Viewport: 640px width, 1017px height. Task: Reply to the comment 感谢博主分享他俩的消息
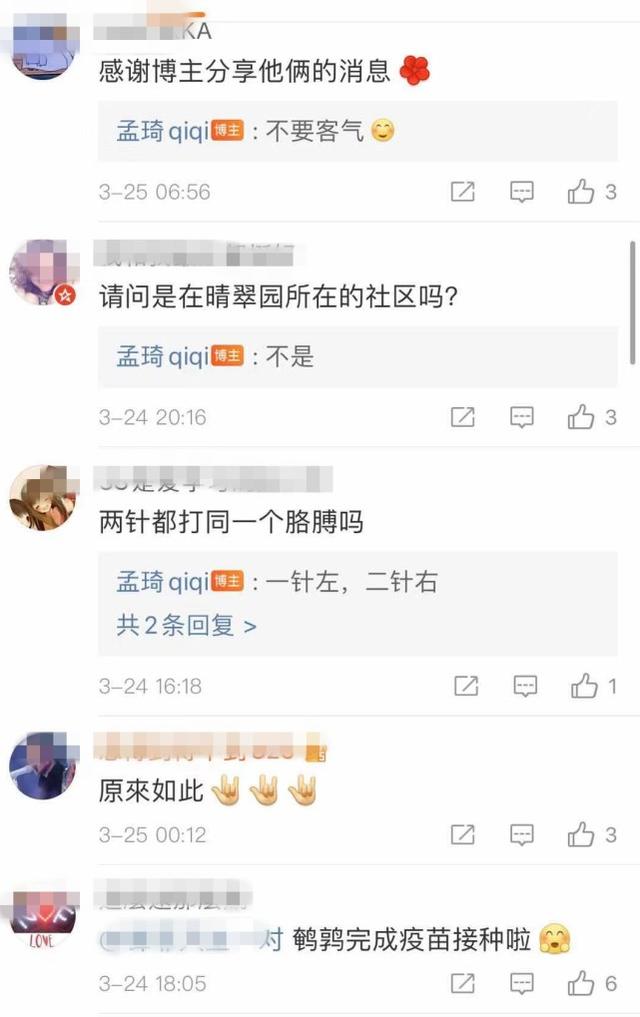click(522, 192)
